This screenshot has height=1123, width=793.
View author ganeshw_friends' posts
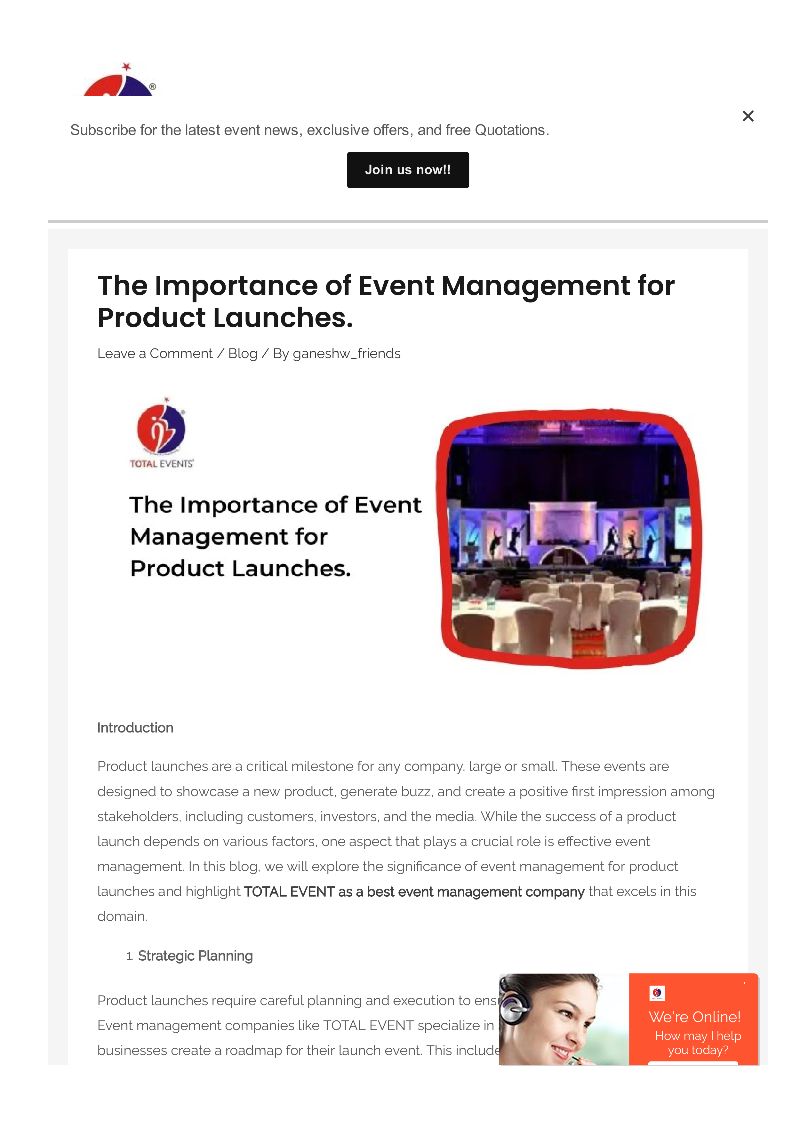tap(346, 353)
